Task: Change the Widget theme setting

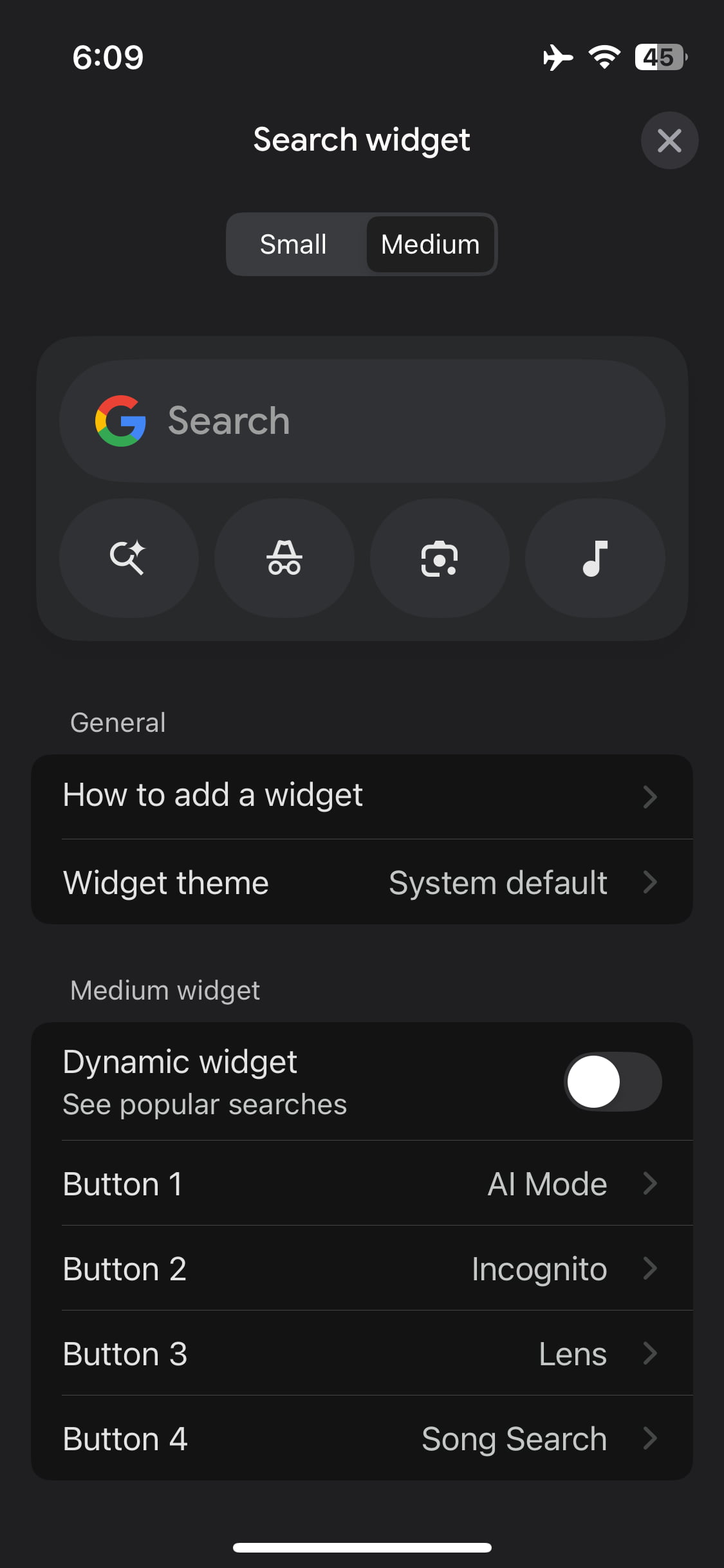Action: click(362, 882)
